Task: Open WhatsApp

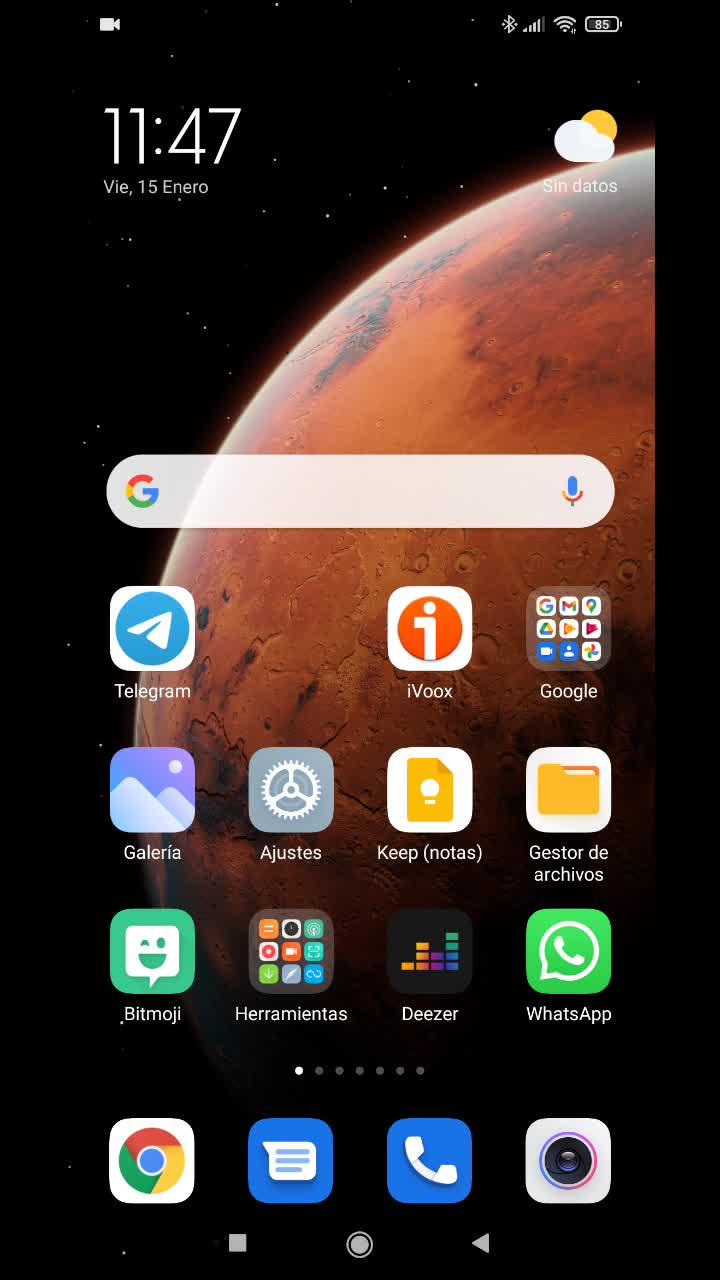Action: point(568,951)
